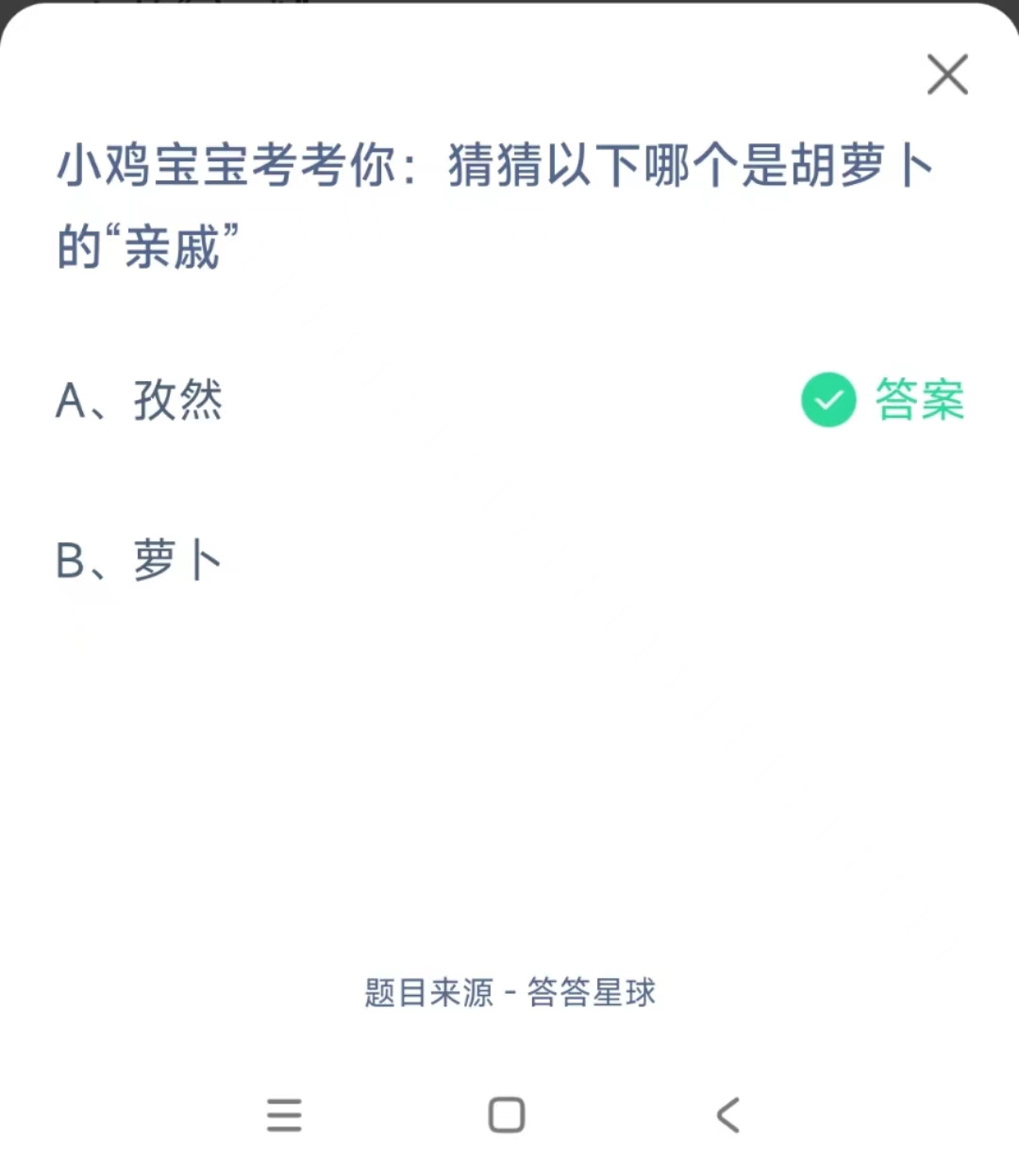1019x1176 pixels.
Task: Tap the quiz question text about 胡萝卜
Action: point(495,200)
